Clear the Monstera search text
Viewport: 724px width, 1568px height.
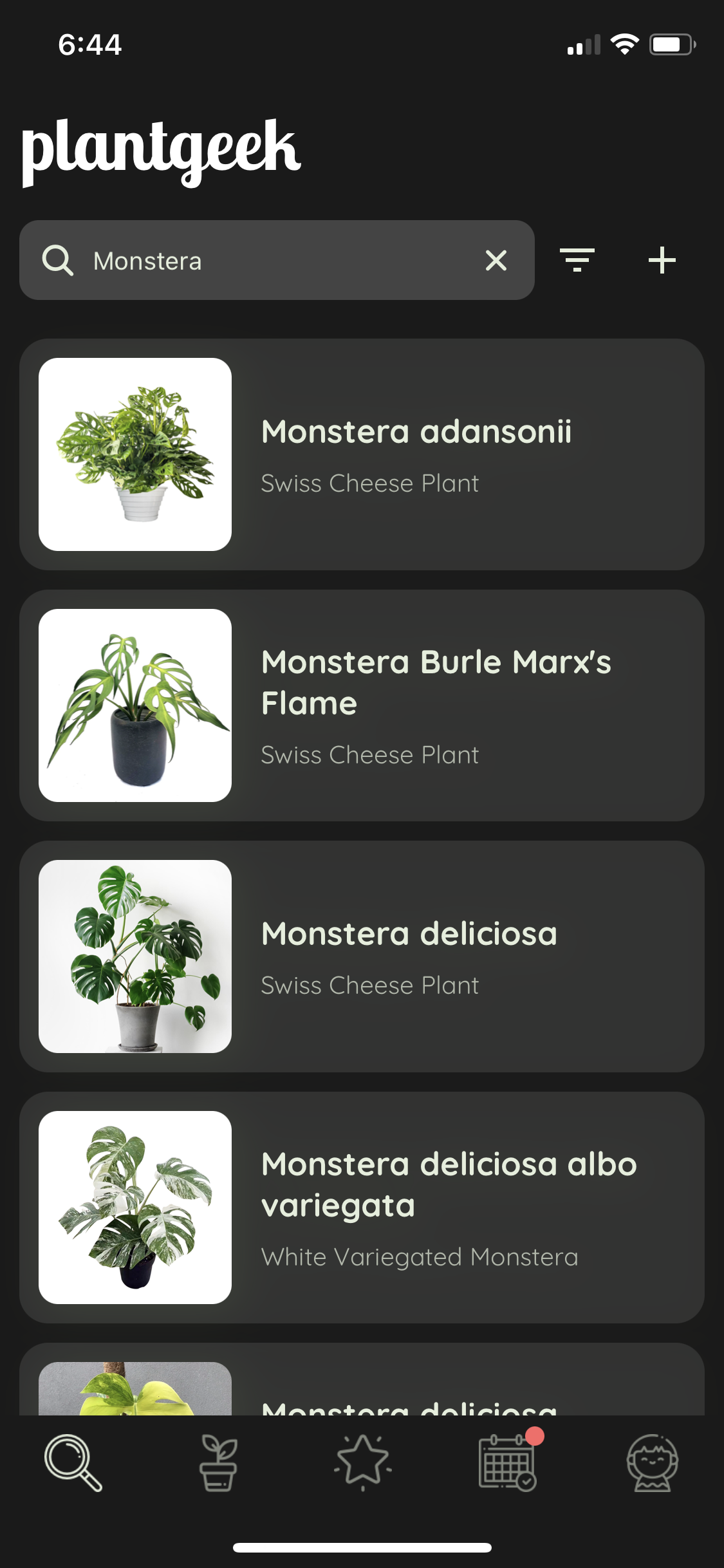[x=496, y=260]
